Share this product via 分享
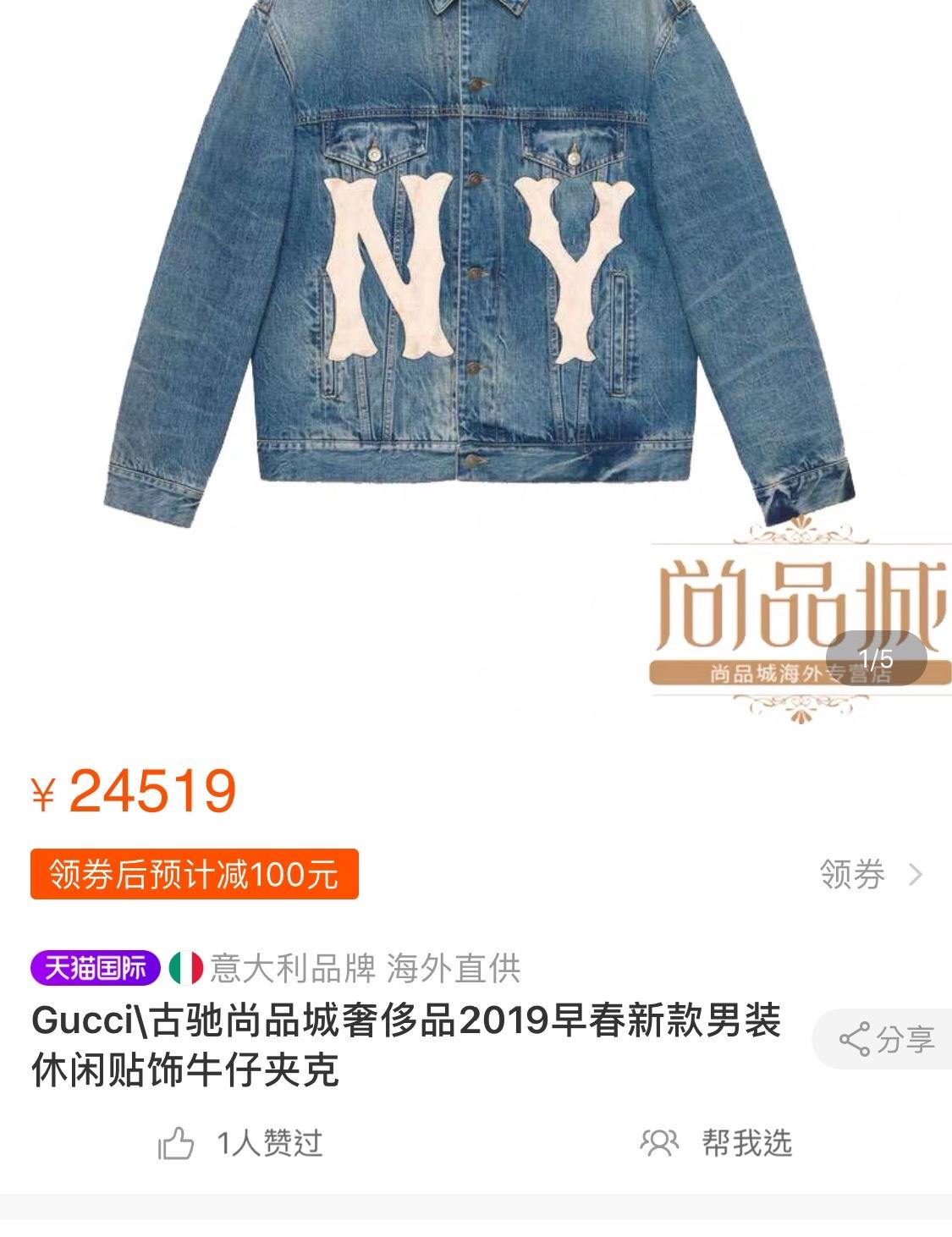The height and width of the screenshot is (1237, 952). tap(886, 1039)
